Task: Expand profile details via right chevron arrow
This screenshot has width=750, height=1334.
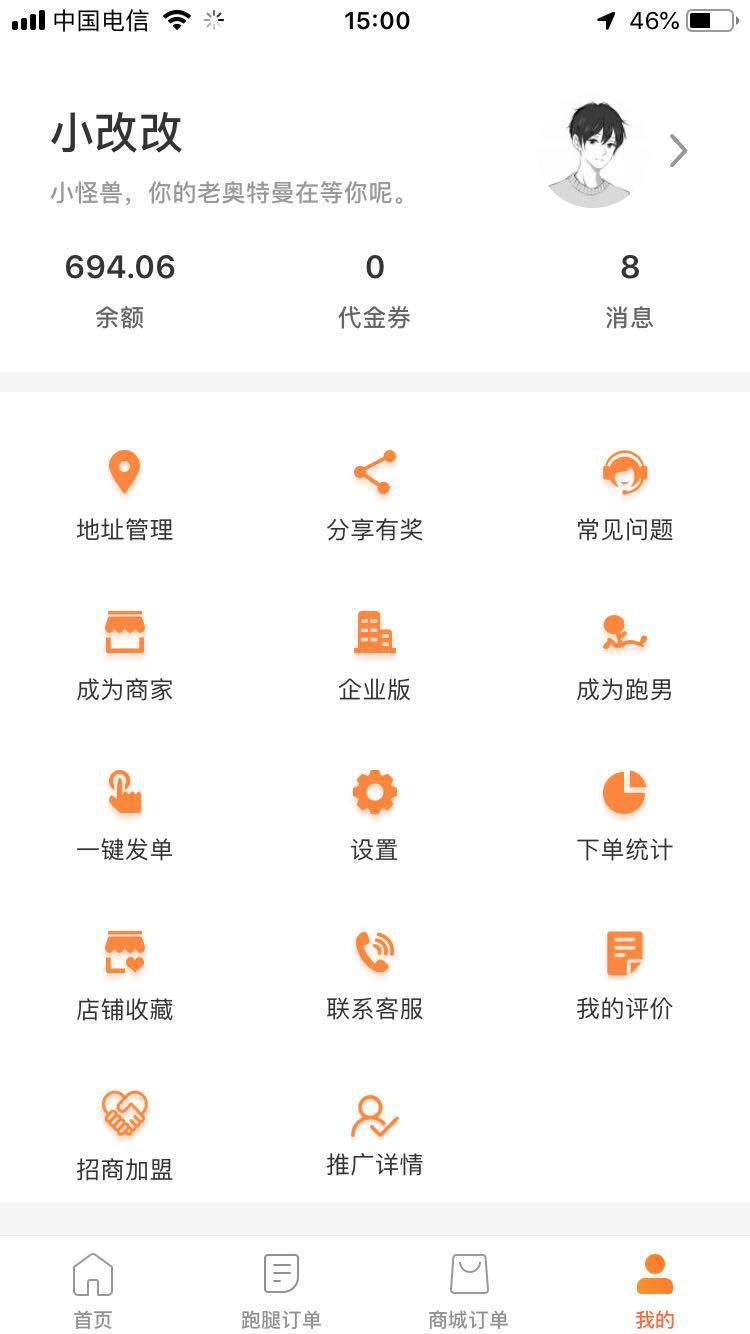Action: (679, 150)
